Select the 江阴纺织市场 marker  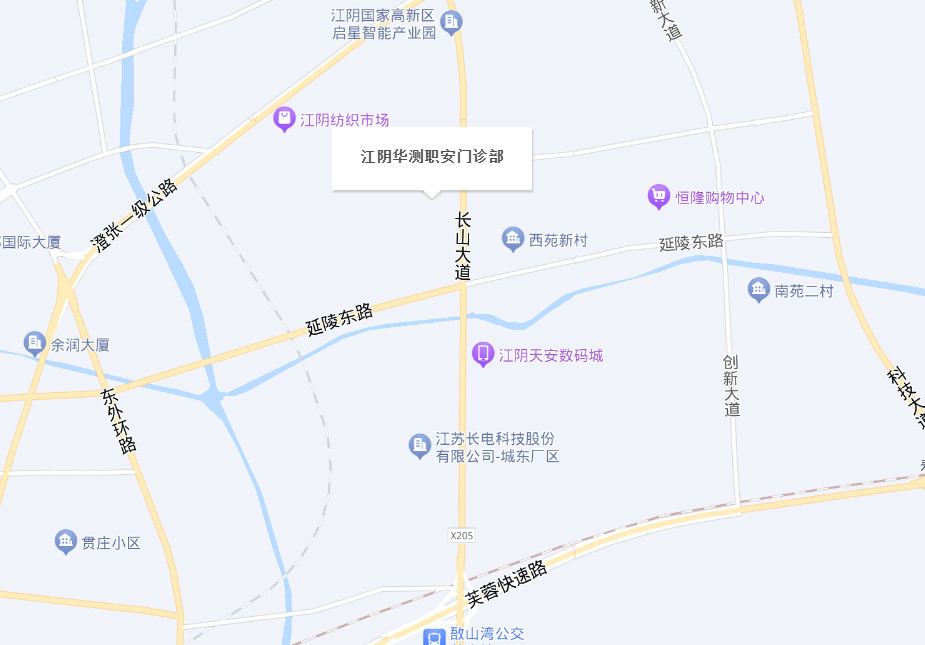tap(285, 120)
